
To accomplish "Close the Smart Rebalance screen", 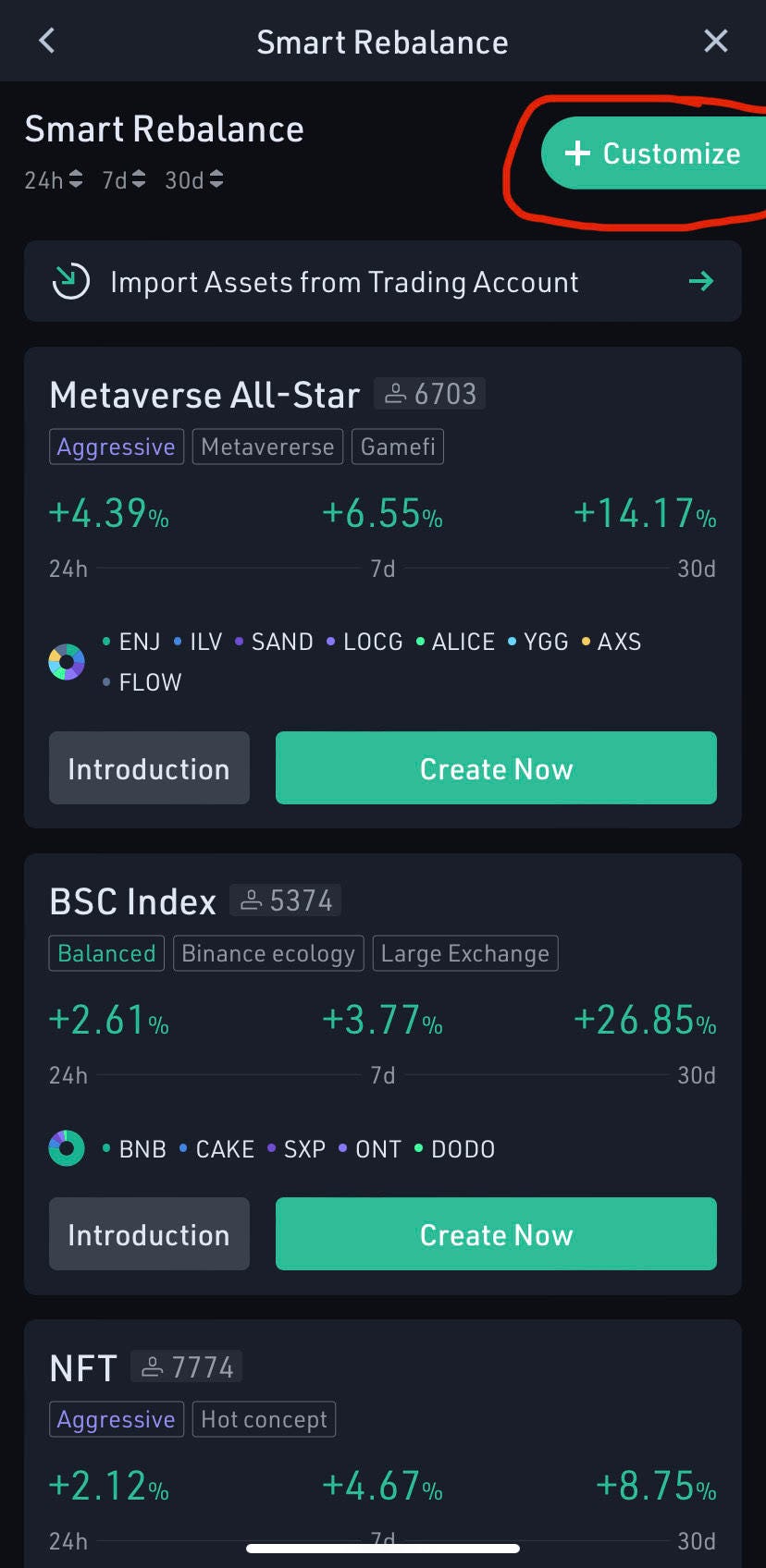I will 715,41.
